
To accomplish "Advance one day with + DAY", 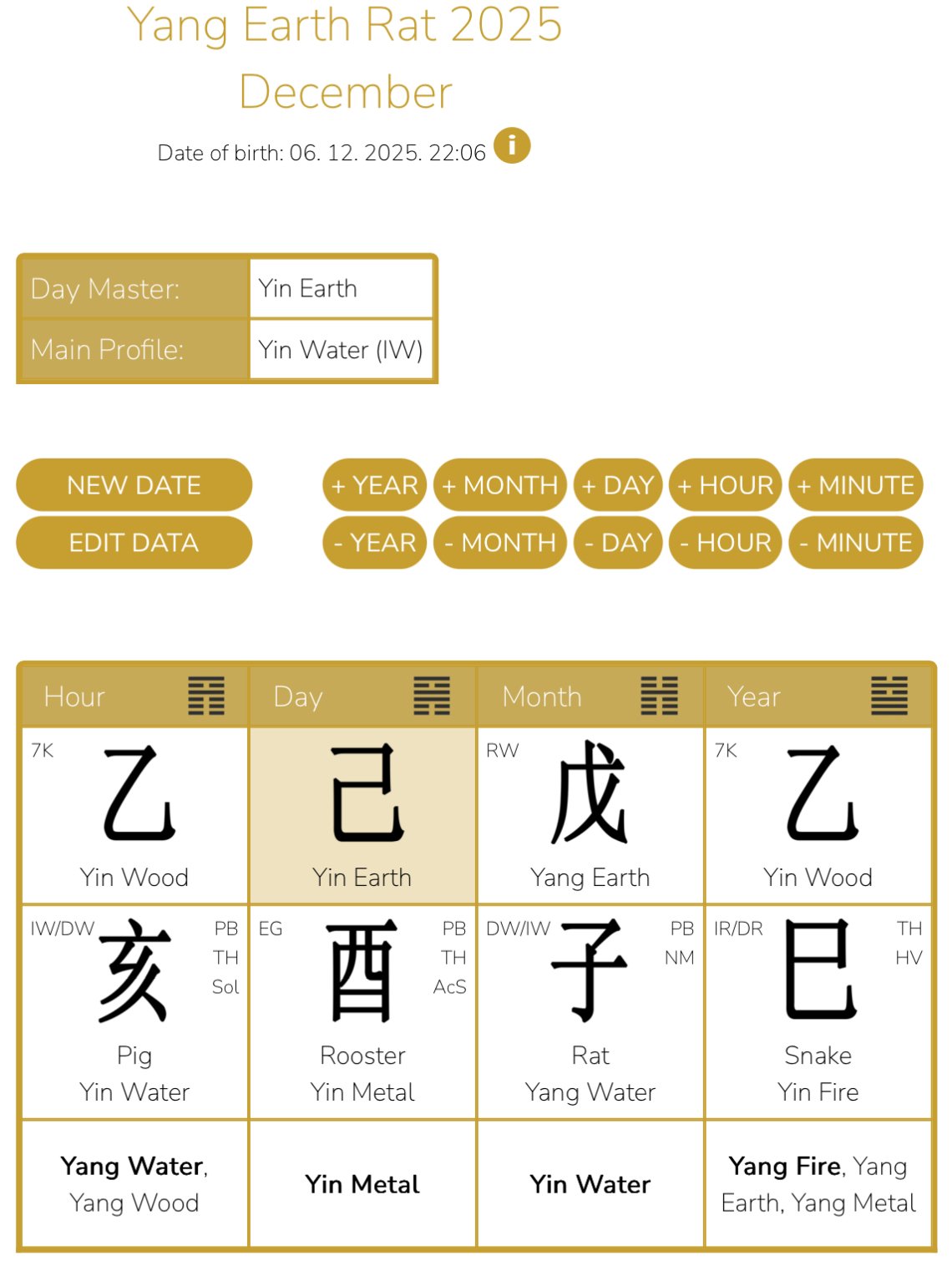I will tap(618, 485).
